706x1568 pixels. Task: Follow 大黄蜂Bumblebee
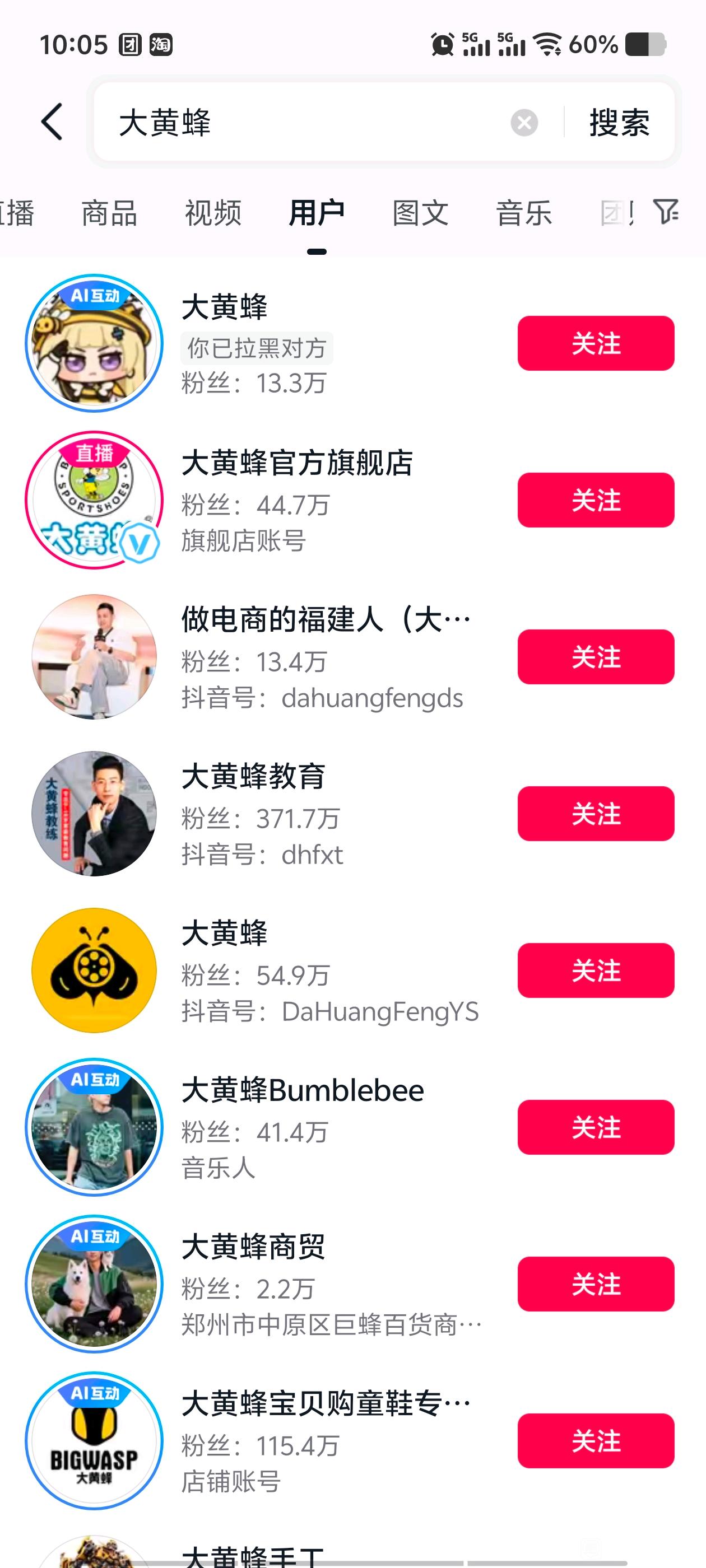pyautogui.click(x=596, y=1127)
